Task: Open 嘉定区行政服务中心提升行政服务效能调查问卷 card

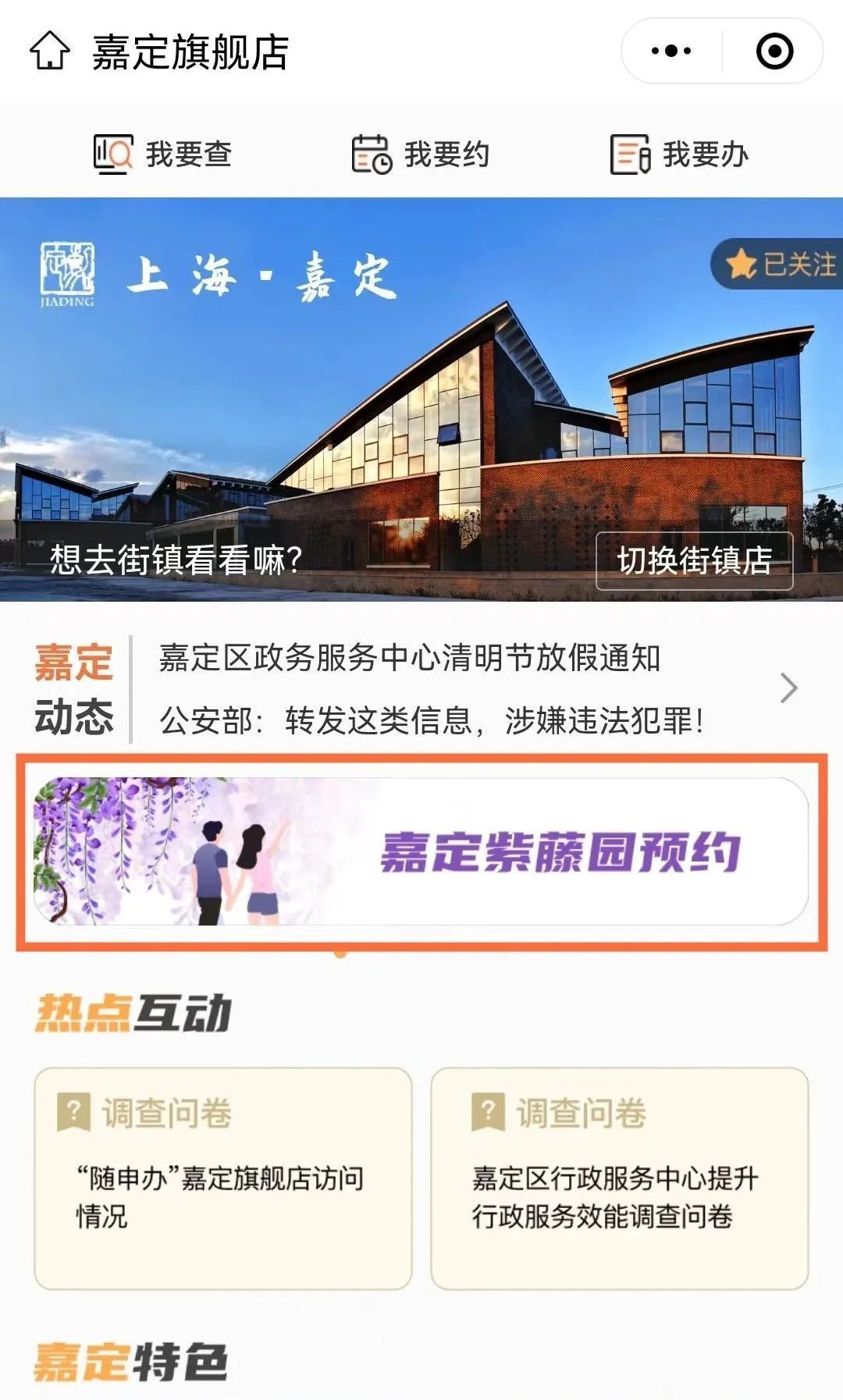Action: click(x=619, y=1178)
